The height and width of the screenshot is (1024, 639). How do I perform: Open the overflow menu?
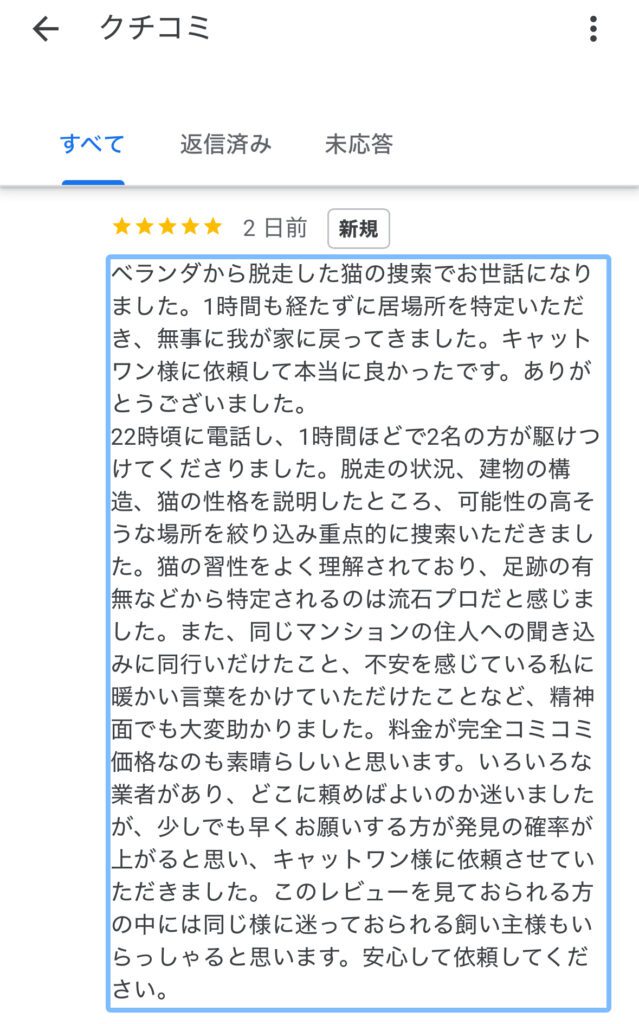(x=593, y=29)
